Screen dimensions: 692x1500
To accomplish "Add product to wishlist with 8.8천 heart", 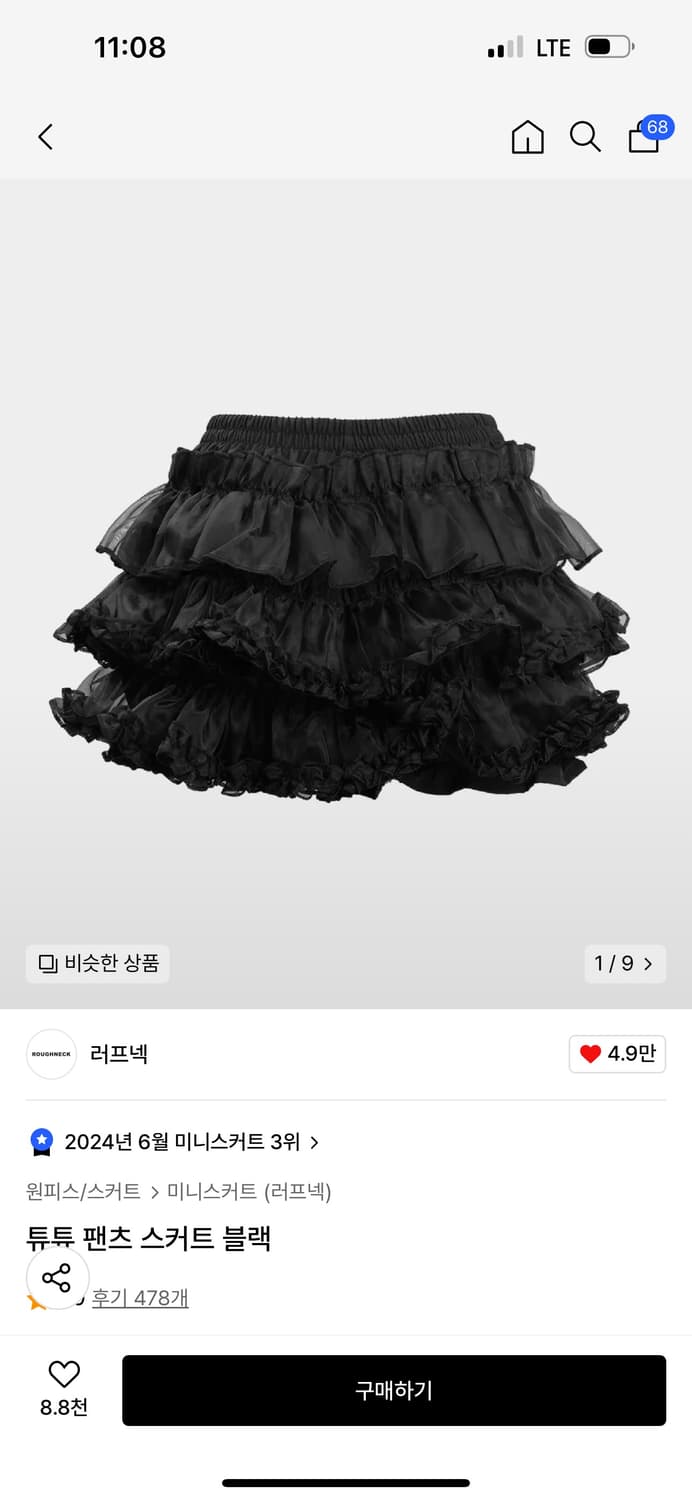I will coord(64,1389).
